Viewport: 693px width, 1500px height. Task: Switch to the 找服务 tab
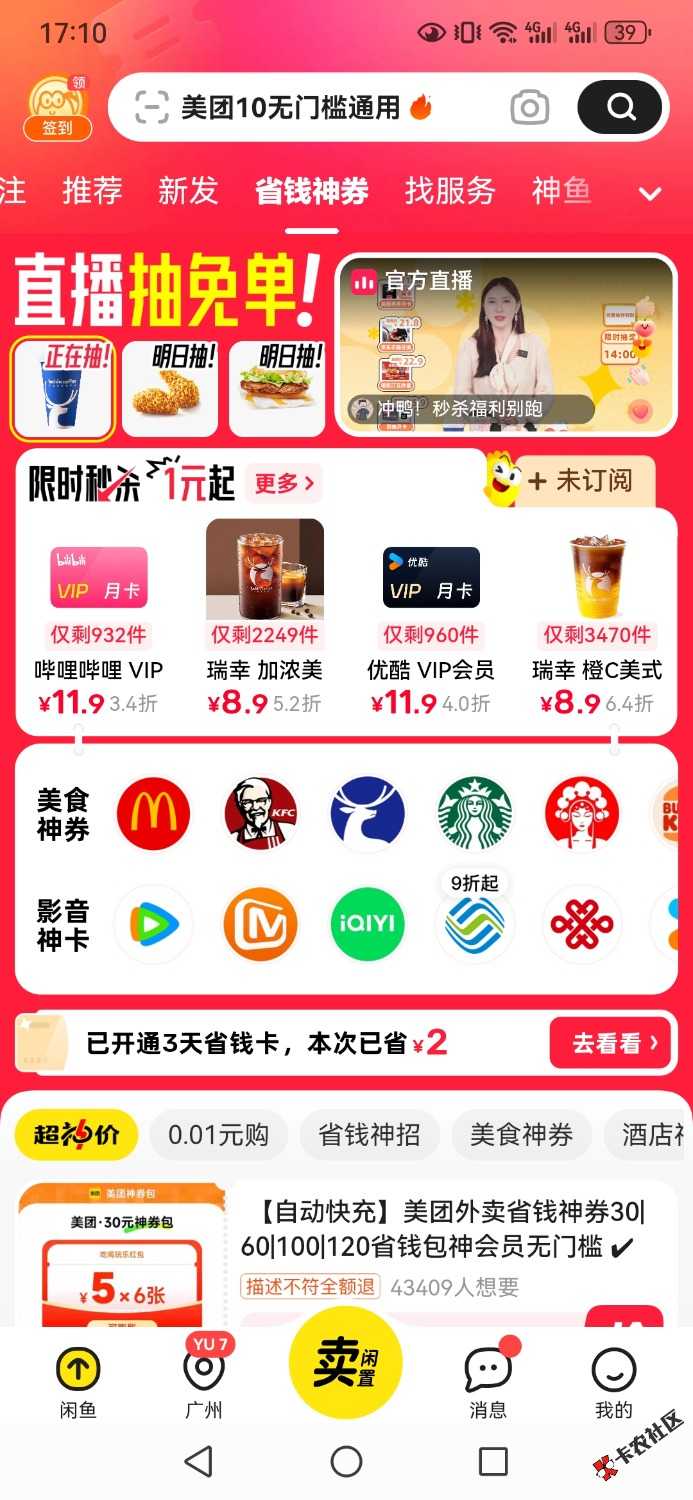[x=449, y=190]
